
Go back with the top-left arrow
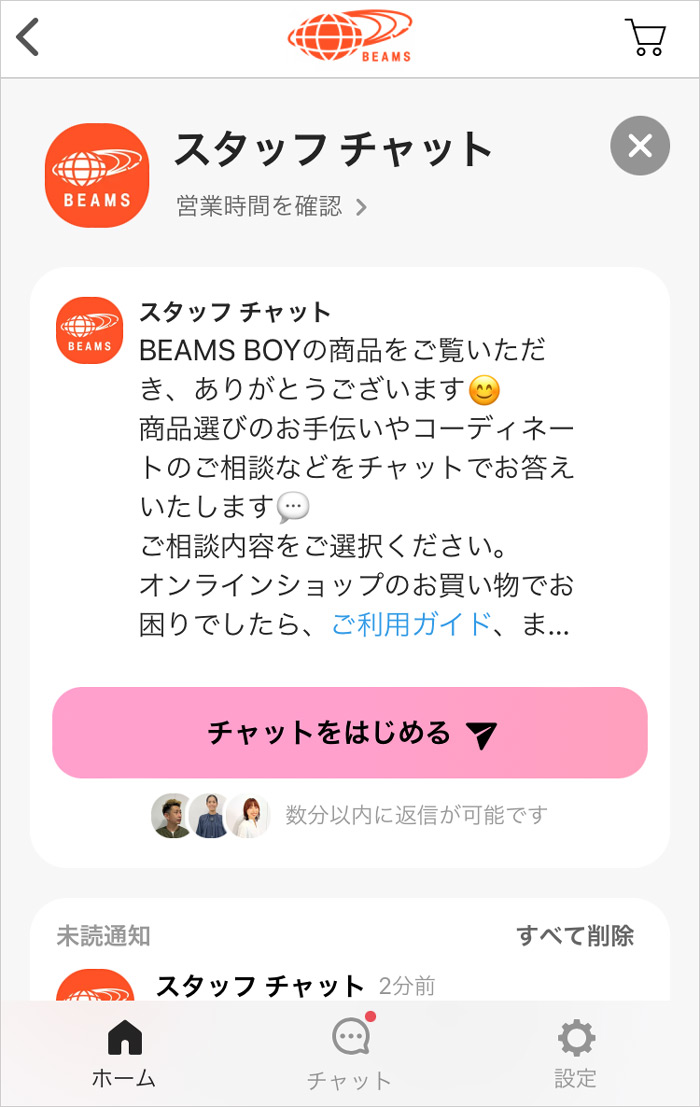(29, 37)
